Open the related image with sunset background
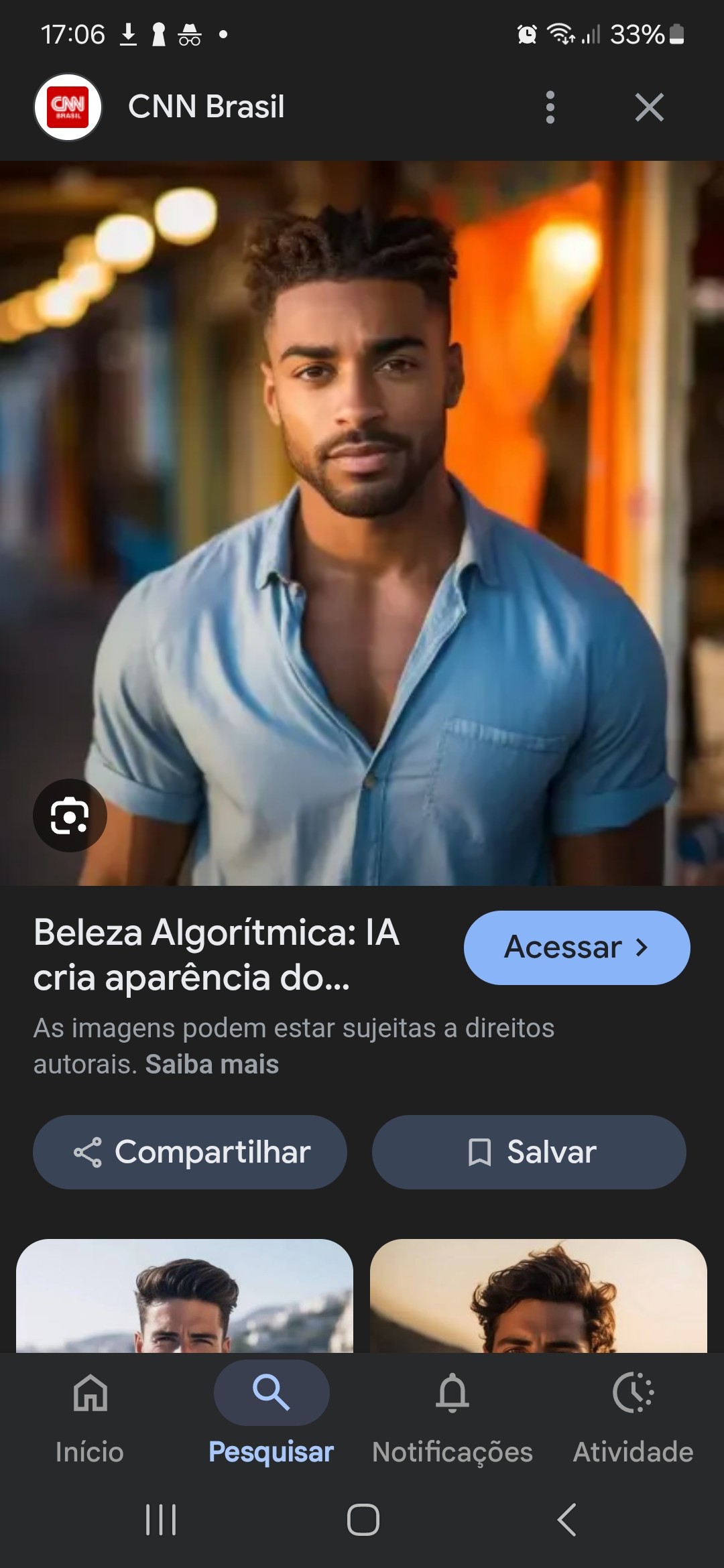This screenshot has width=724, height=1568. pos(538,1296)
